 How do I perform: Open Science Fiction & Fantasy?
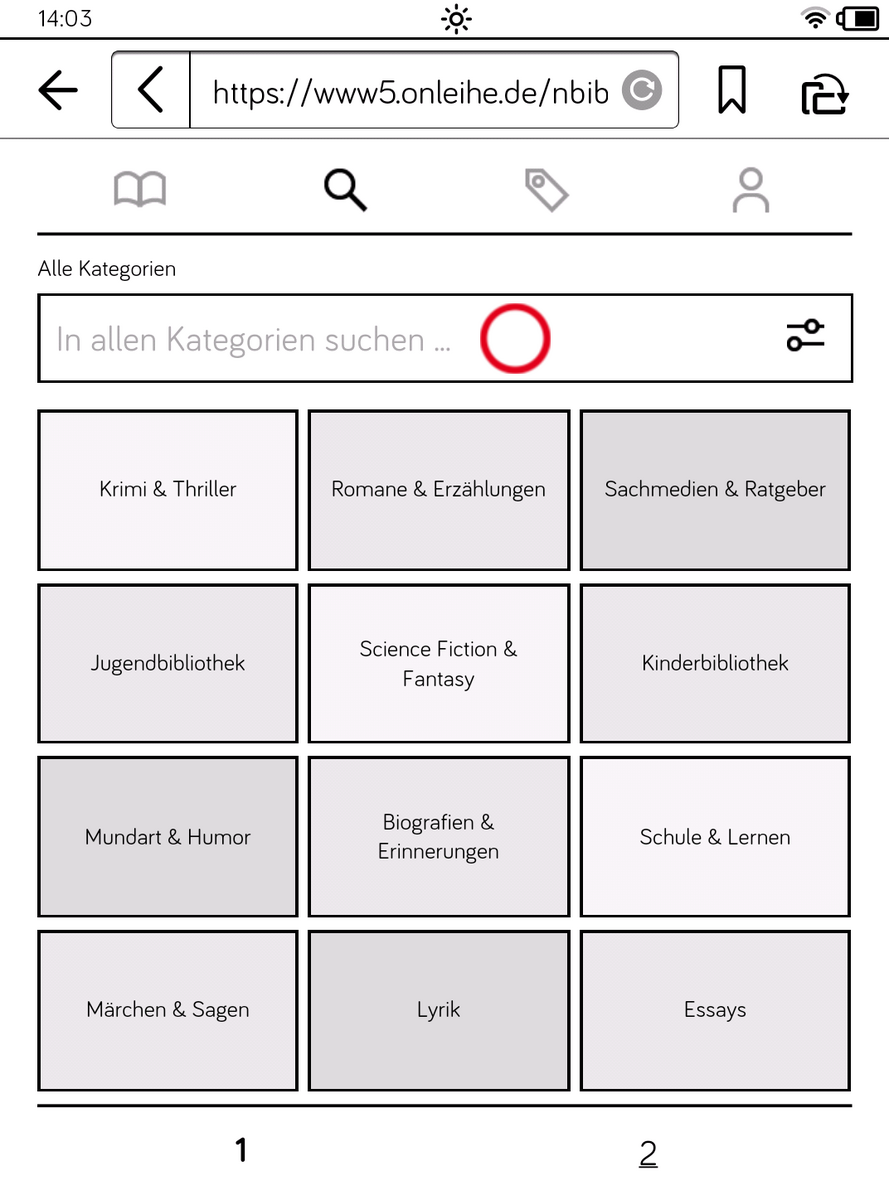(x=438, y=663)
